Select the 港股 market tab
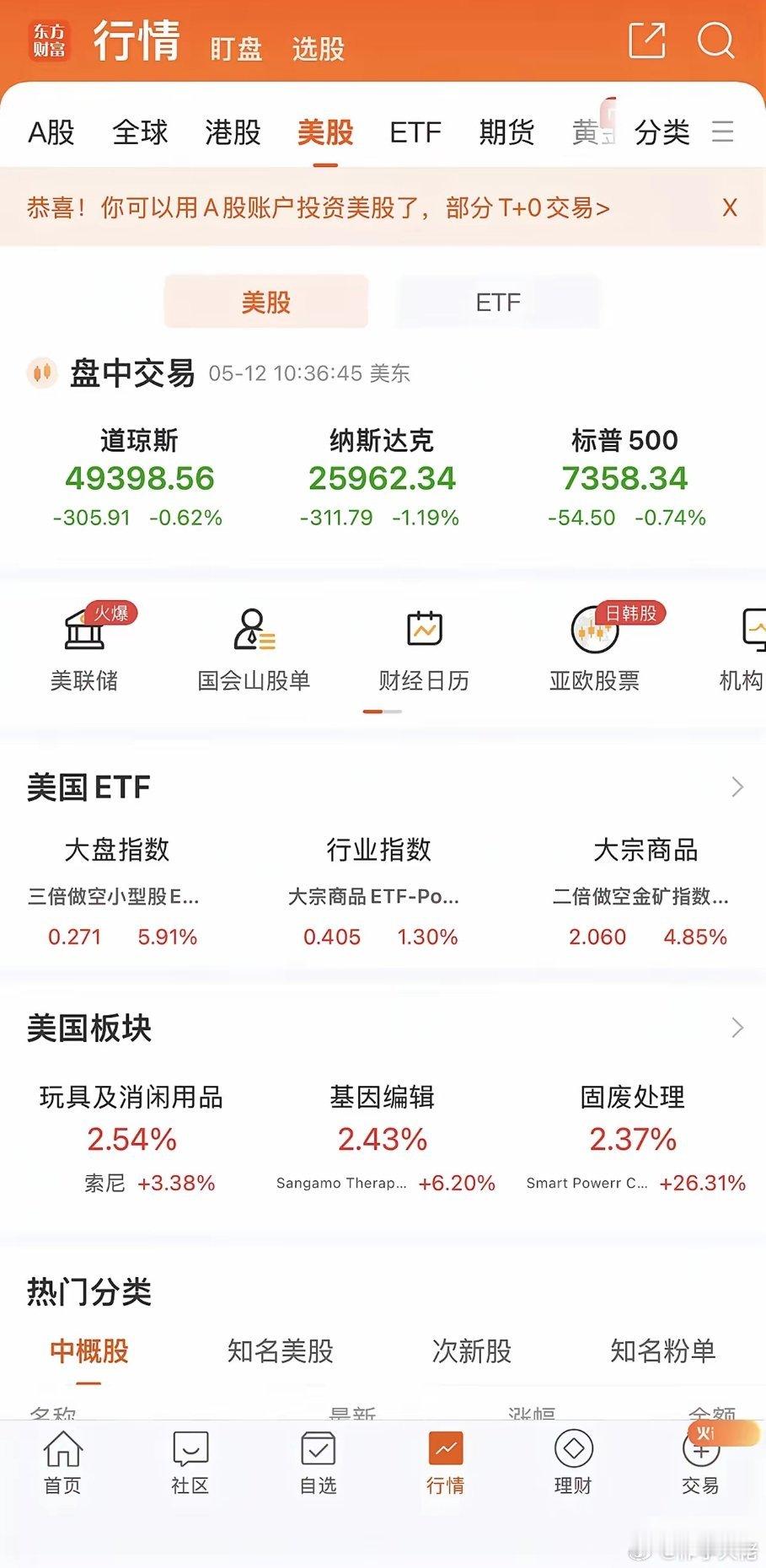This screenshot has width=766, height=1568. click(x=233, y=132)
